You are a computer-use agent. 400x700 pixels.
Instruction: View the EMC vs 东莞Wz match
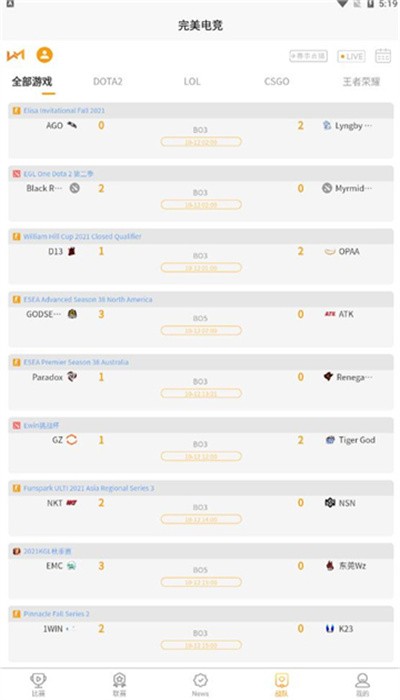200,571
